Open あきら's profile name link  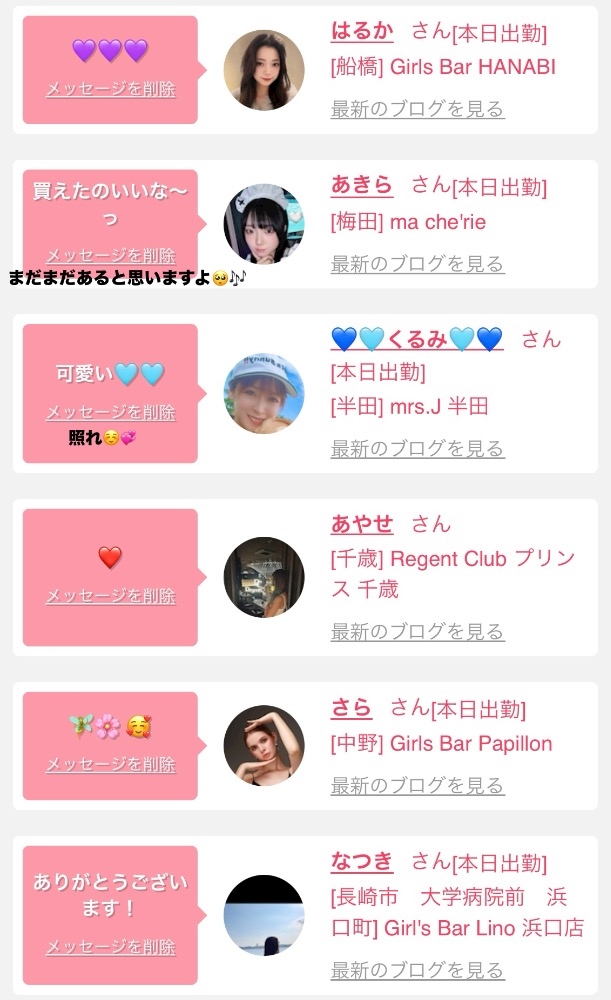click(362, 185)
